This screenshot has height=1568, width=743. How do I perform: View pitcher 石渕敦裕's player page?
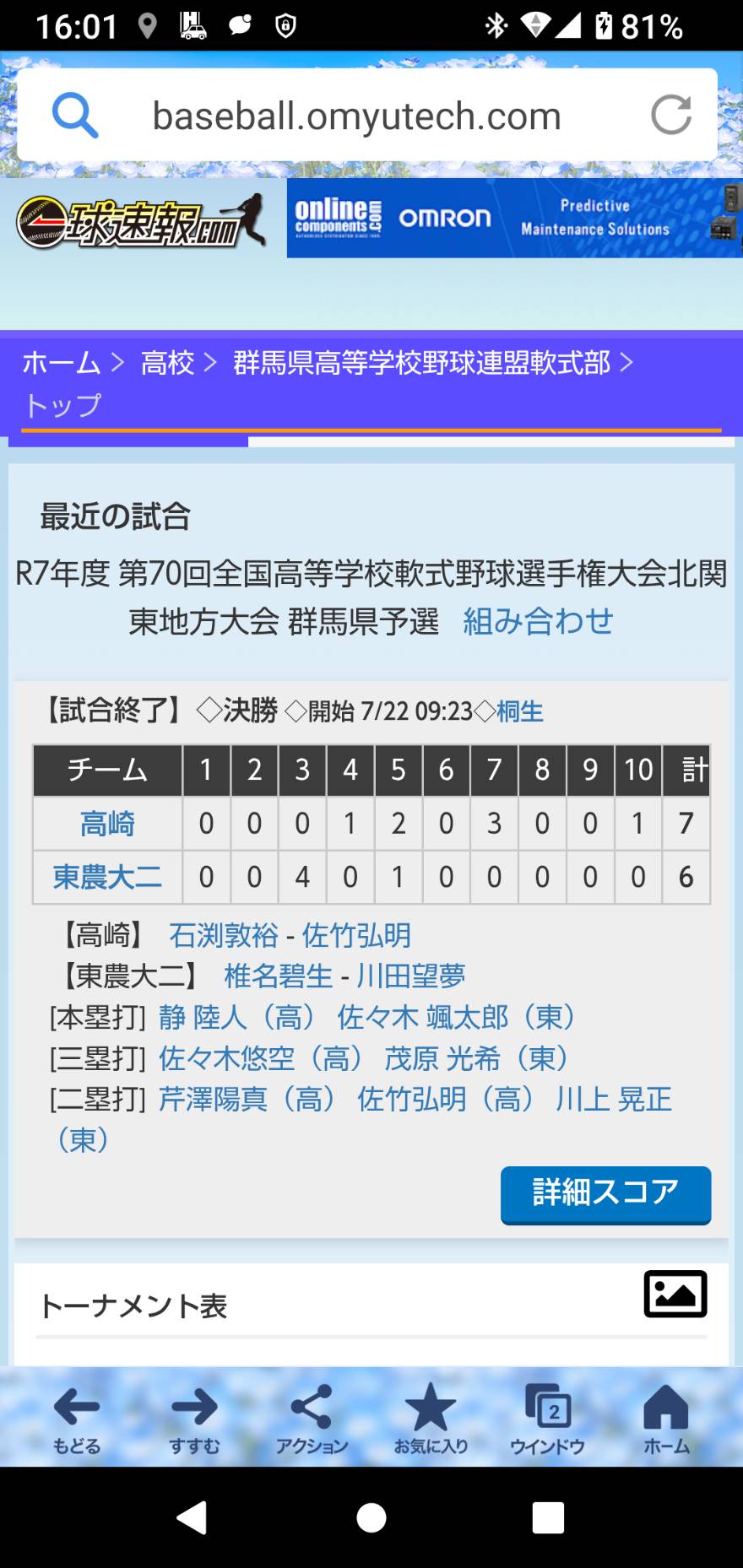click(x=224, y=935)
